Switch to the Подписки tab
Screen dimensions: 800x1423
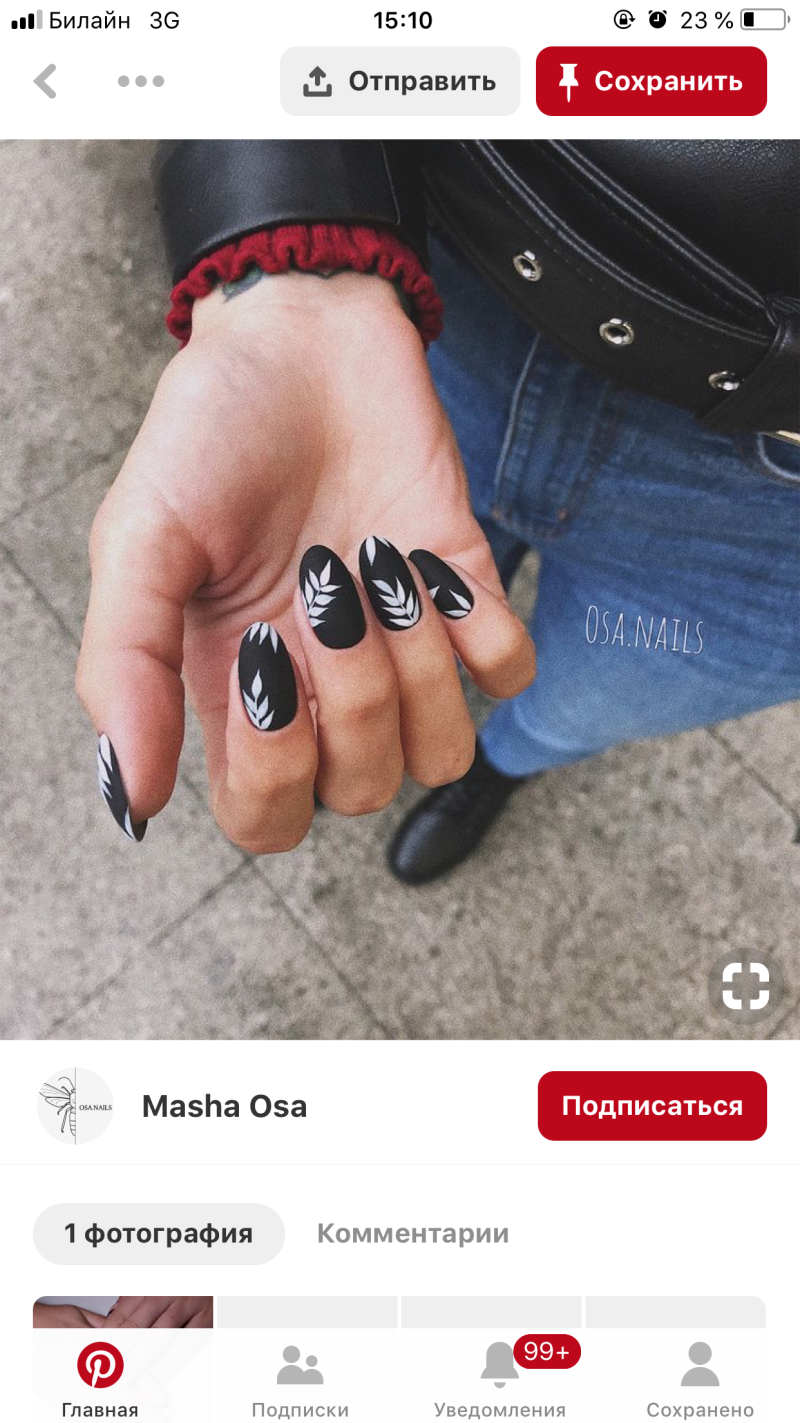click(300, 1381)
